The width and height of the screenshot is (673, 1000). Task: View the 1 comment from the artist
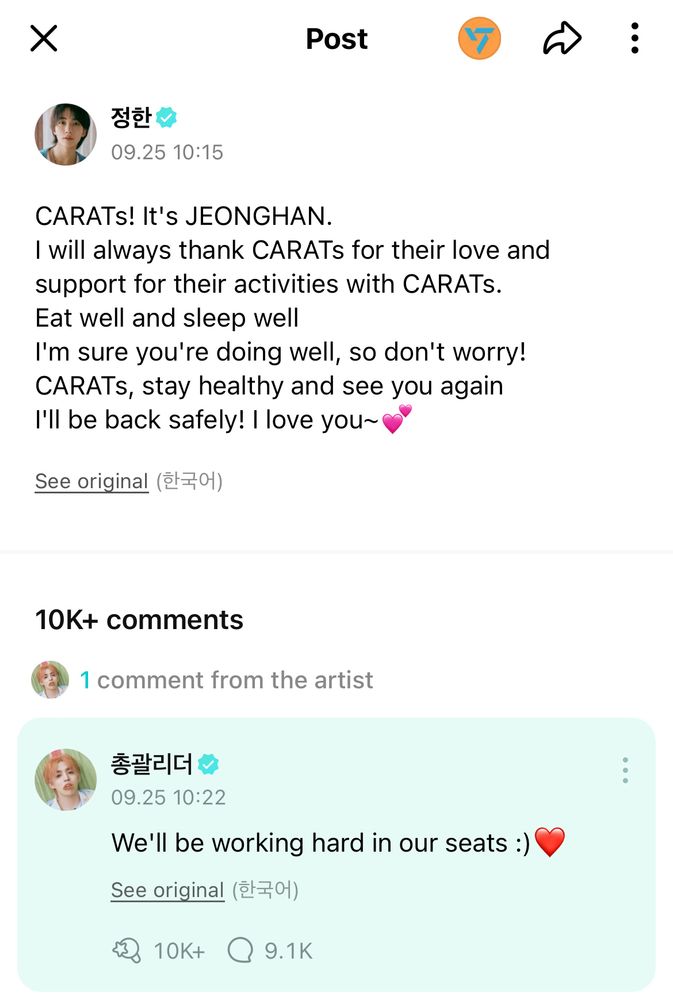(x=226, y=680)
